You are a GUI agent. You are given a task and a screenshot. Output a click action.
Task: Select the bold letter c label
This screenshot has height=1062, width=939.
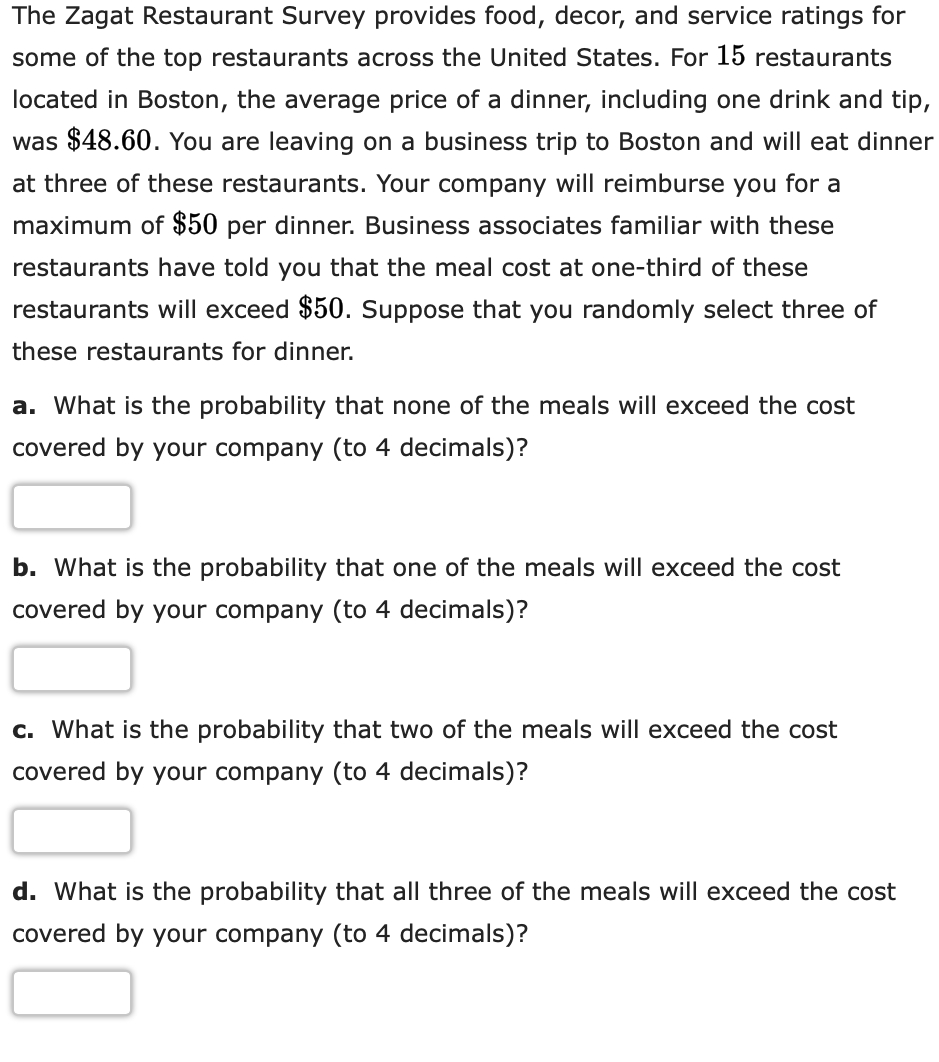click(x=21, y=730)
